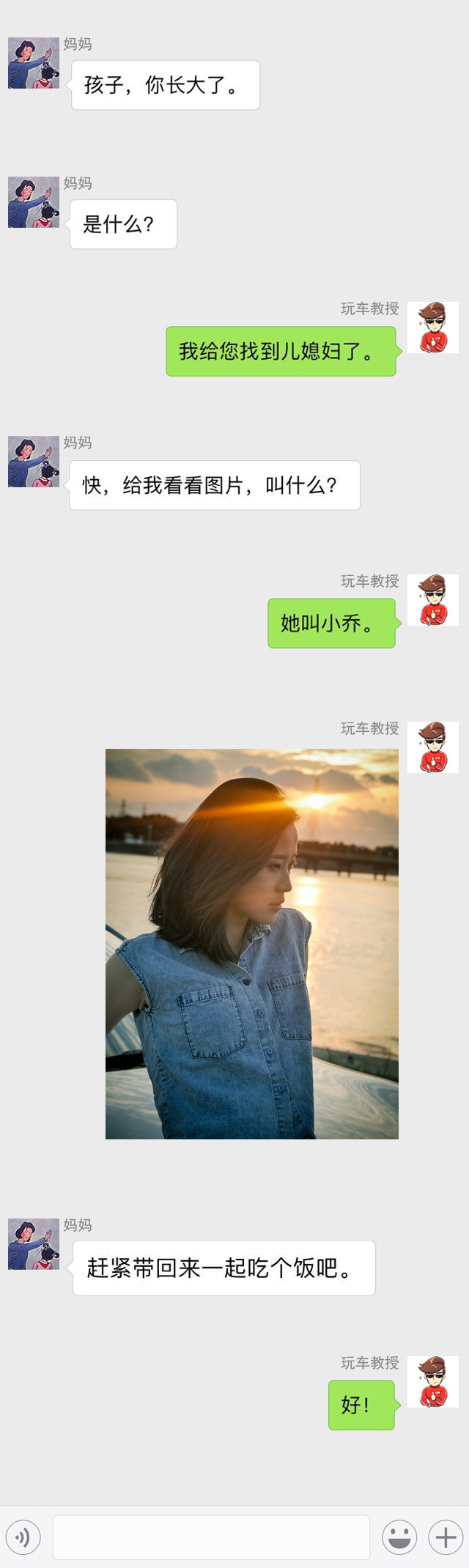Switch to voice message input

tap(23, 1536)
